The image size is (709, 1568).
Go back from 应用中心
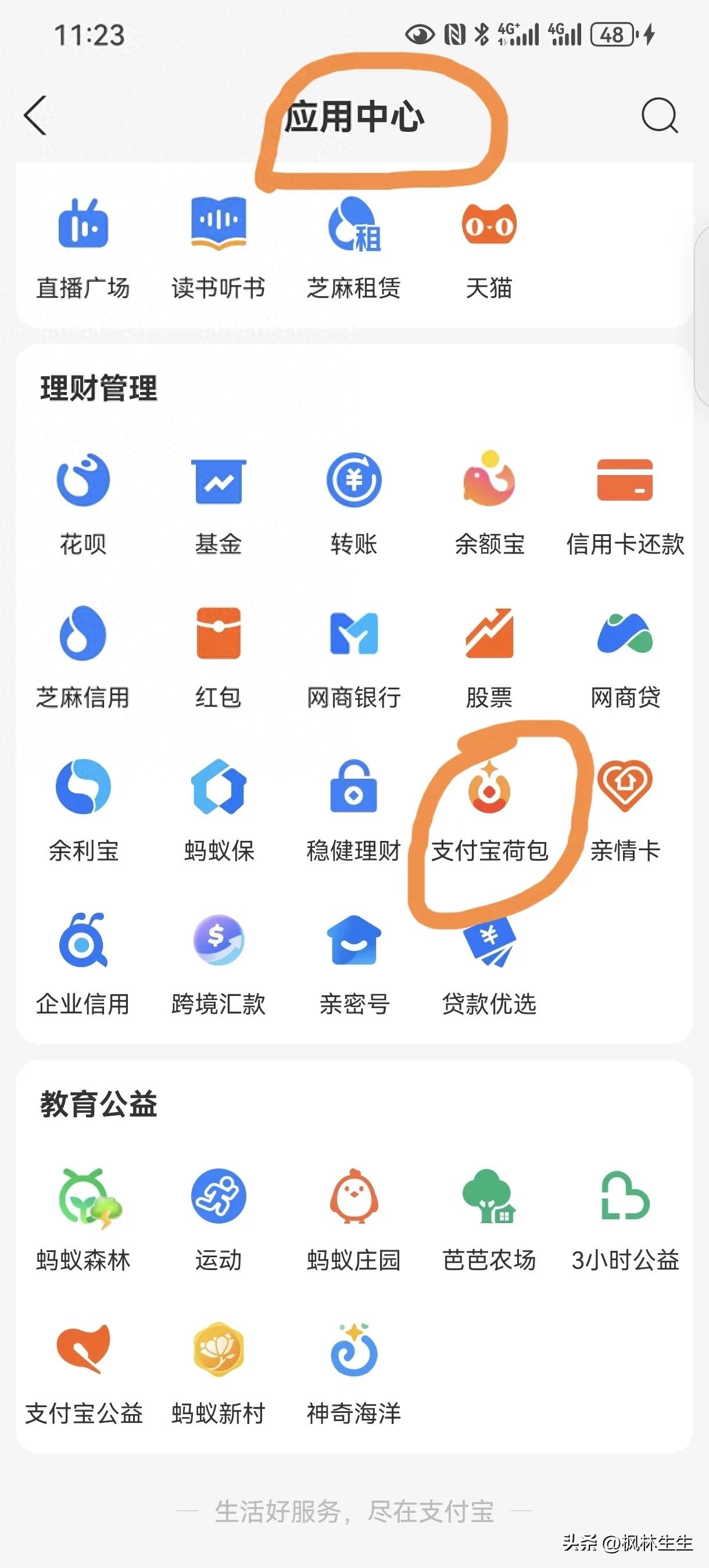(35, 115)
